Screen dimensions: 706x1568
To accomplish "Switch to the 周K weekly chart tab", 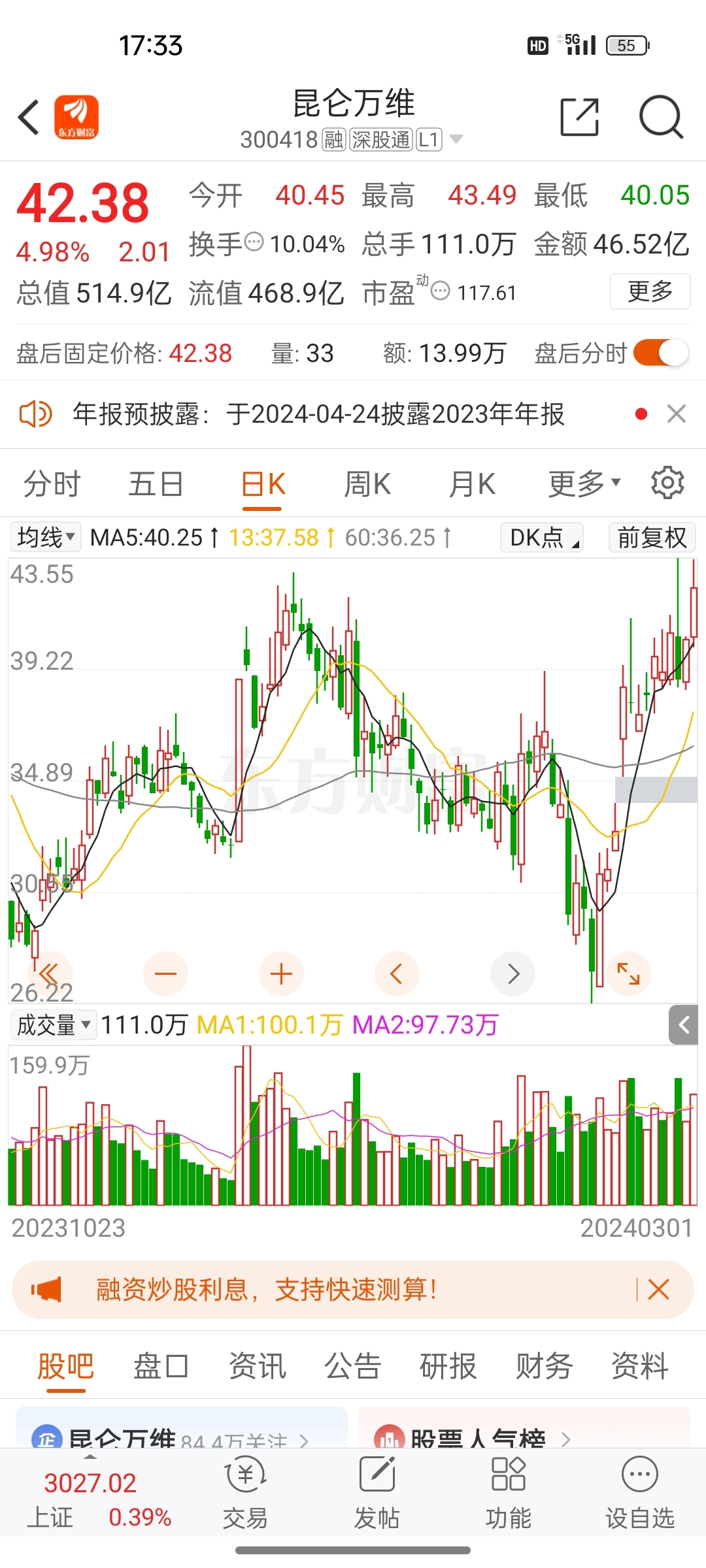I will click(x=367, y=483).
